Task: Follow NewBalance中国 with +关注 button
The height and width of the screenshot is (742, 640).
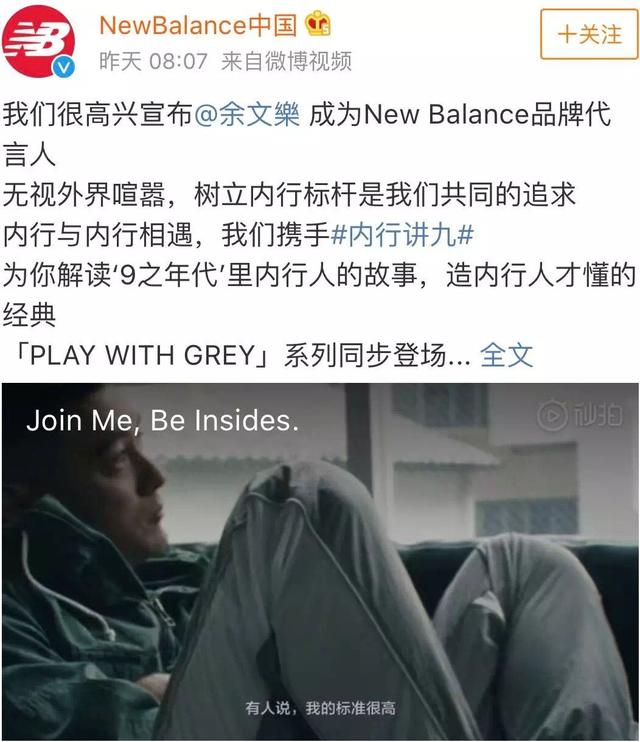Action: tap(589, 35)
